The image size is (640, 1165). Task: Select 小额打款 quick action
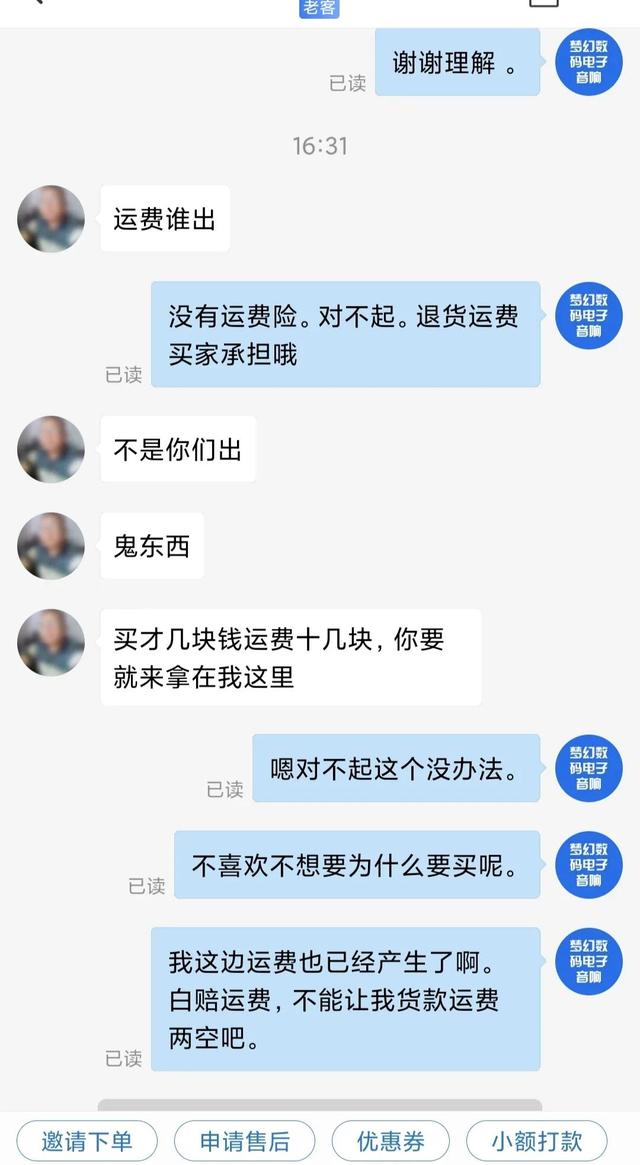tap(537, 1141)
